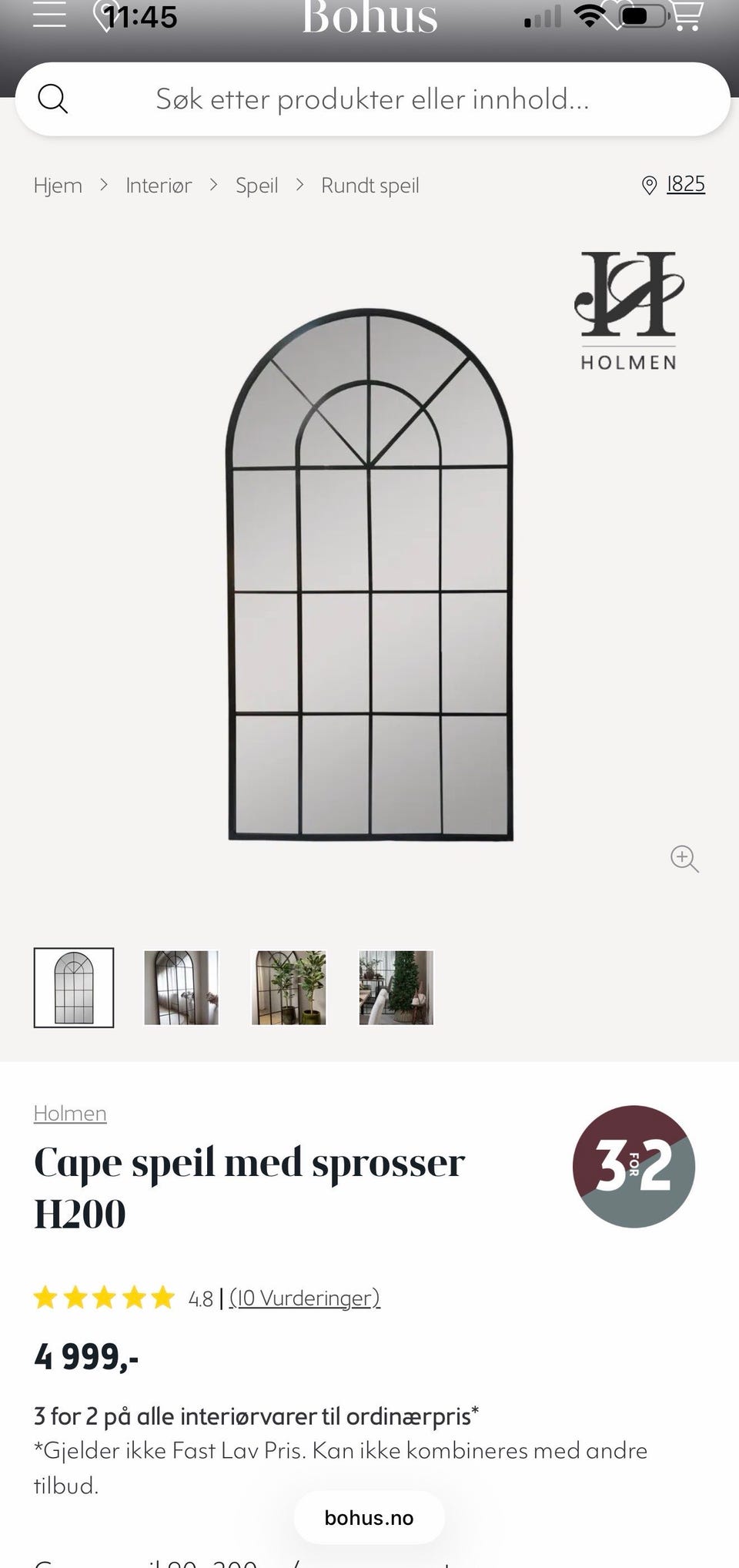This screenshot has width=739, height=1568.
Task: Click the search magnifier icon
Action: pyautogui.click(x=53, y=99)
